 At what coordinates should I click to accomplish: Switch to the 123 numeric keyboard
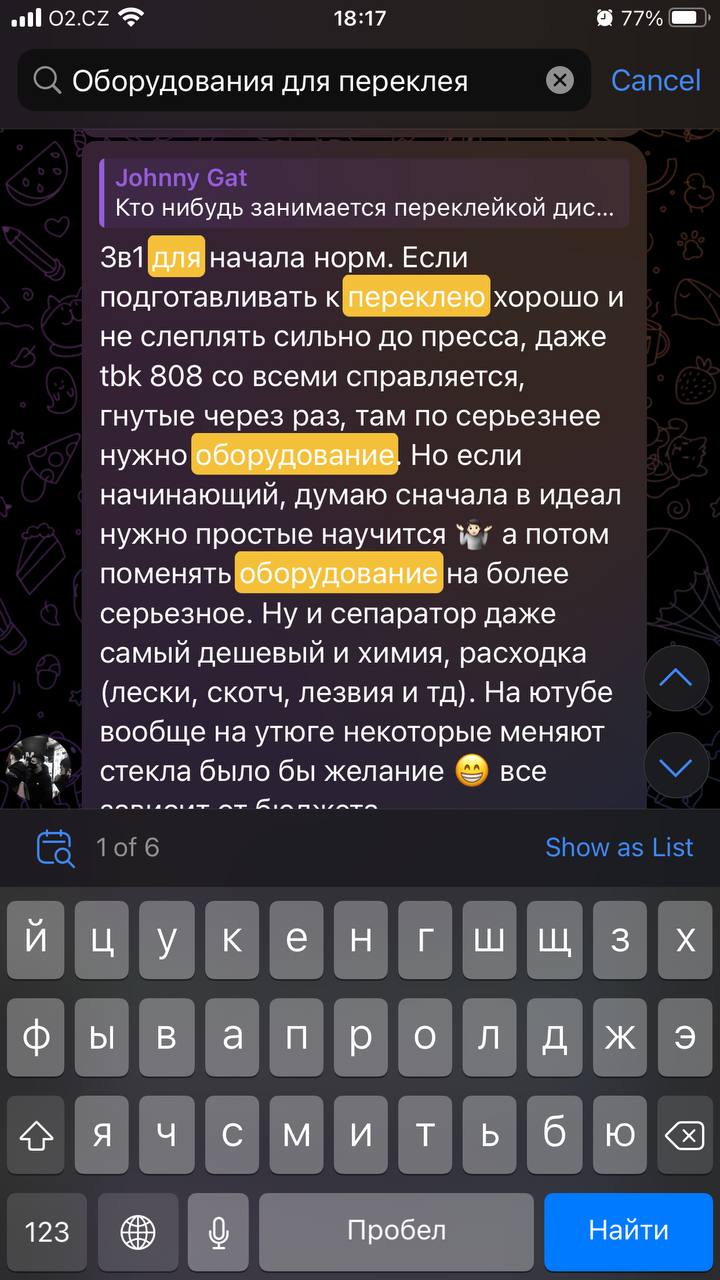pyautogui.click(x=47, y=1231)
